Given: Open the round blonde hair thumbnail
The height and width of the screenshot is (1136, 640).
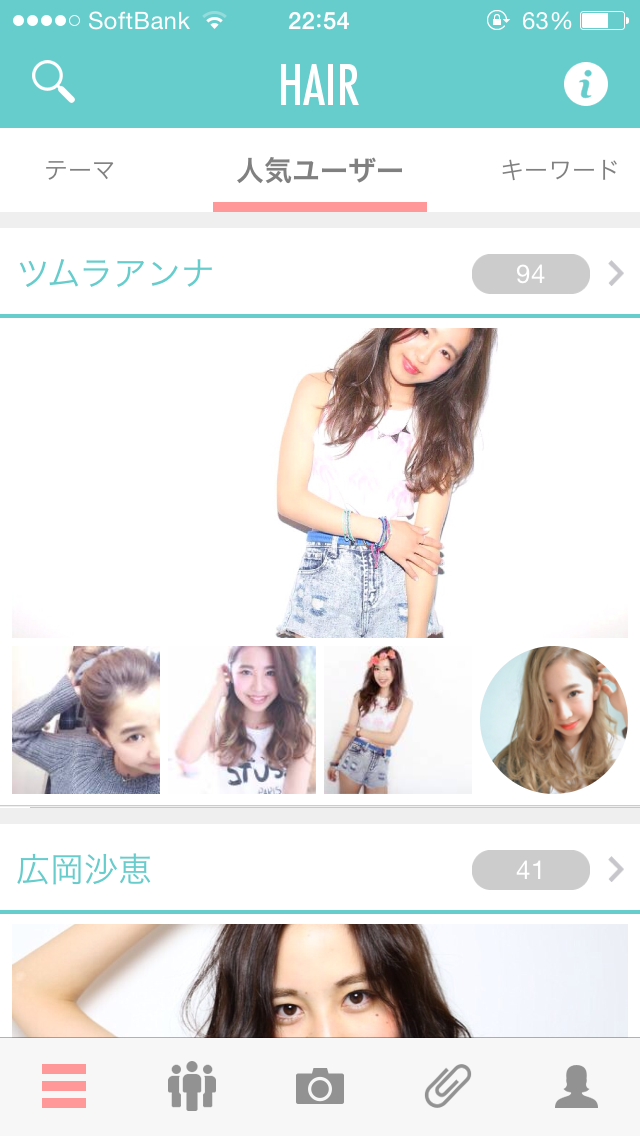Looking at the screenshot, I should (554, 720).
